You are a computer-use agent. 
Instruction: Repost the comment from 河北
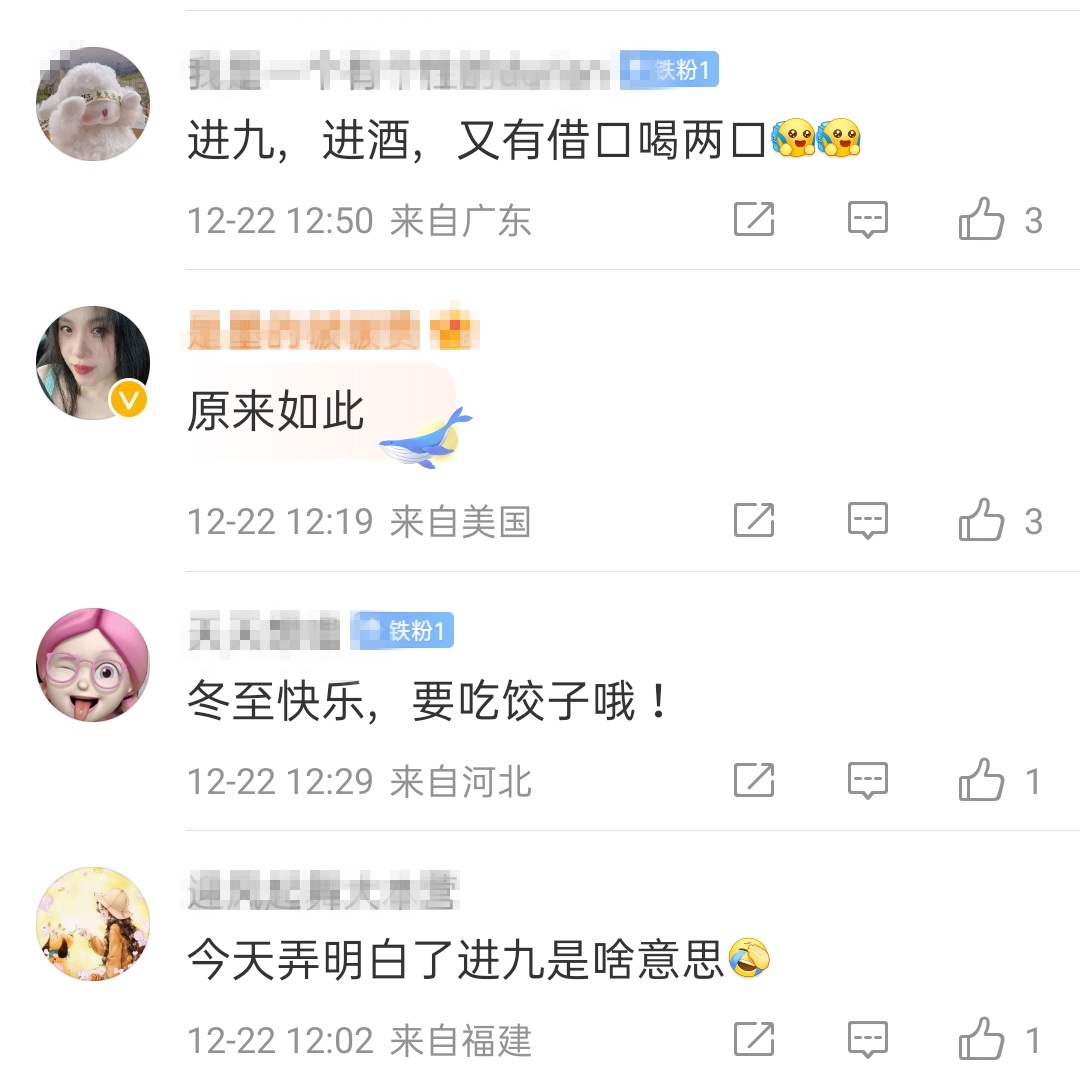(x=754, y=780)
